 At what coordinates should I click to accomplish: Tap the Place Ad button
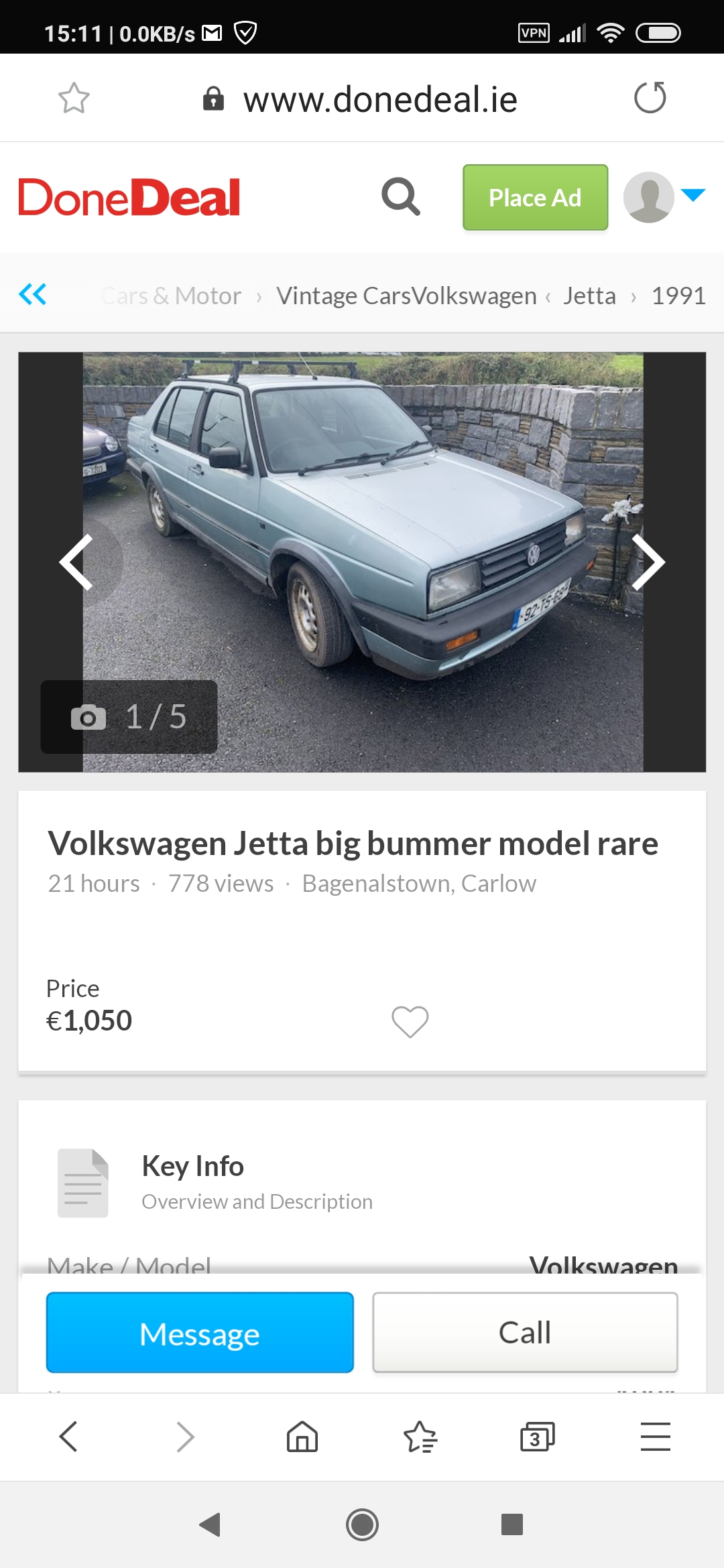[535, 198]
